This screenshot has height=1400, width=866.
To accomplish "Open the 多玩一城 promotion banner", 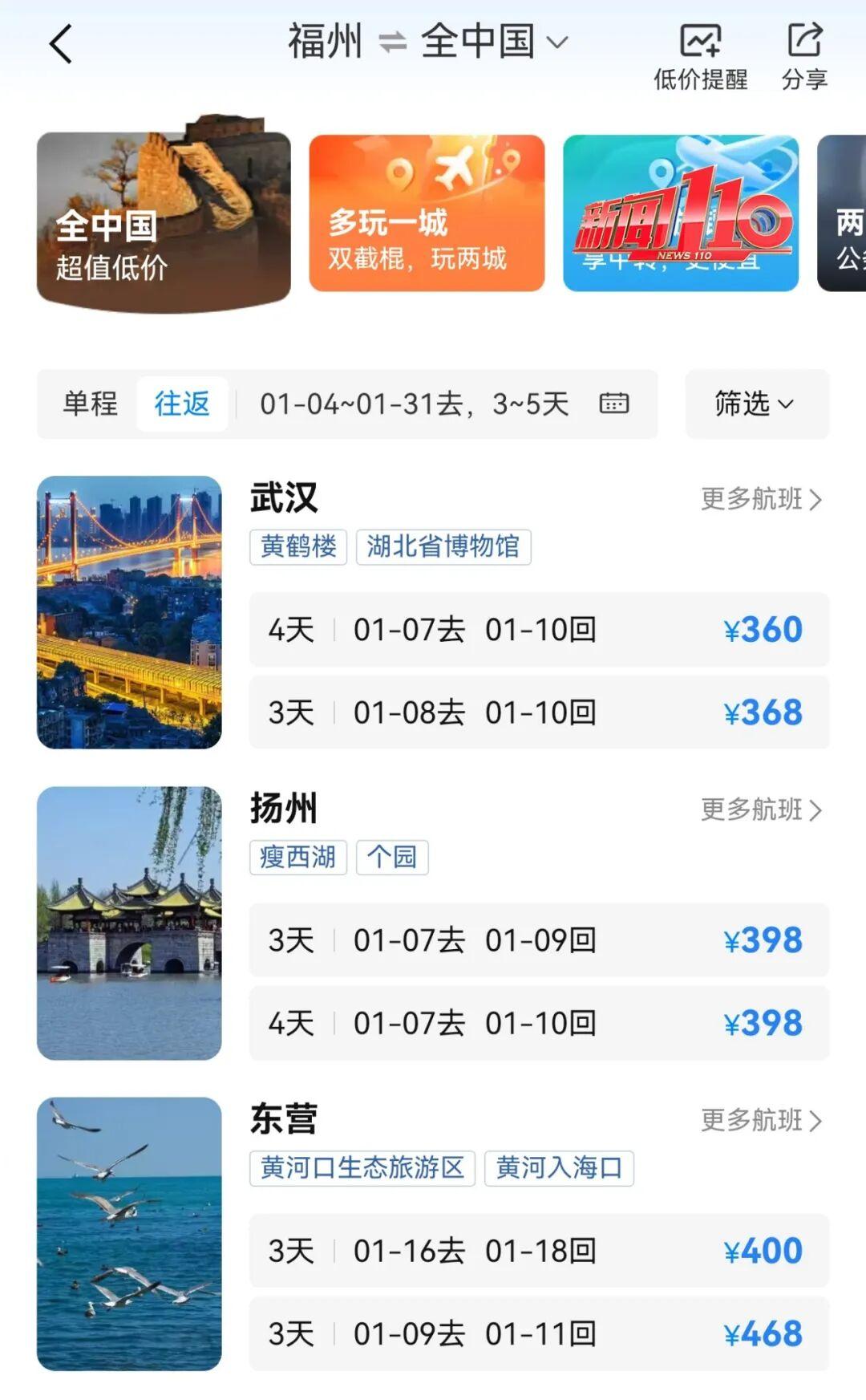I will click(x=426, y=211).
